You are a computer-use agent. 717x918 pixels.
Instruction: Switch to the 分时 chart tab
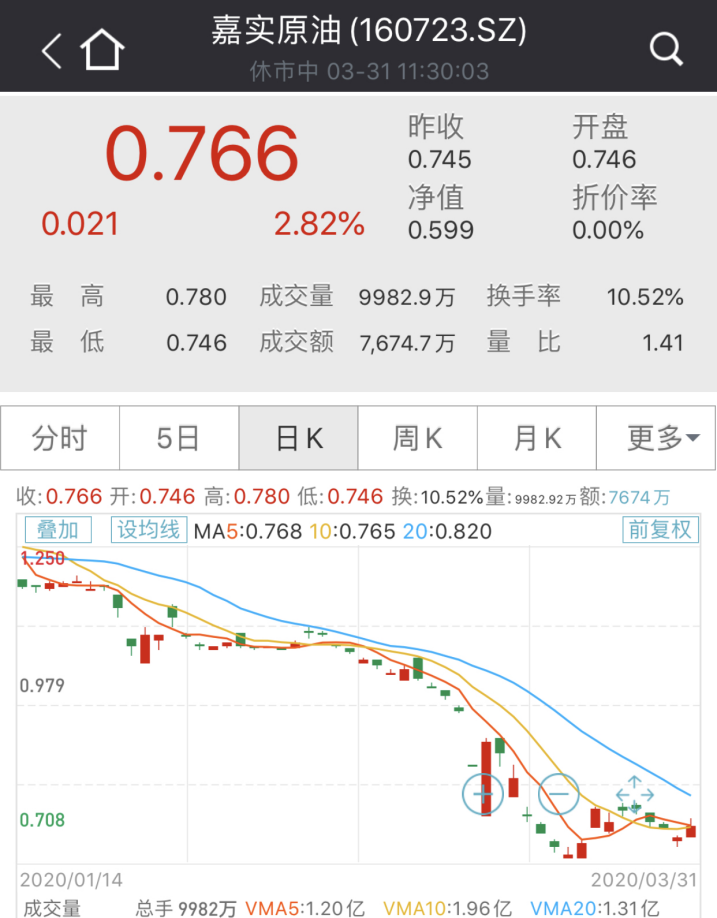[60, 438]
